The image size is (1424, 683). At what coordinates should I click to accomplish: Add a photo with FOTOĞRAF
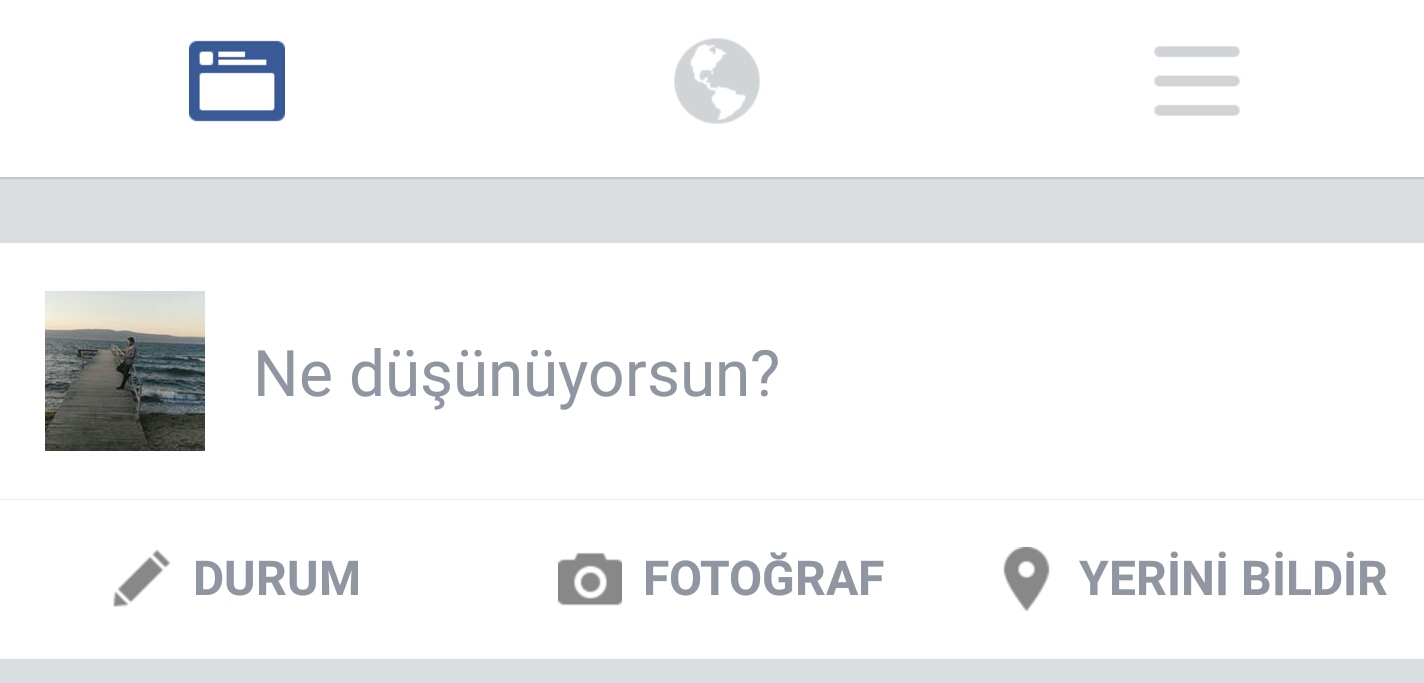click(x=721, y=579)
